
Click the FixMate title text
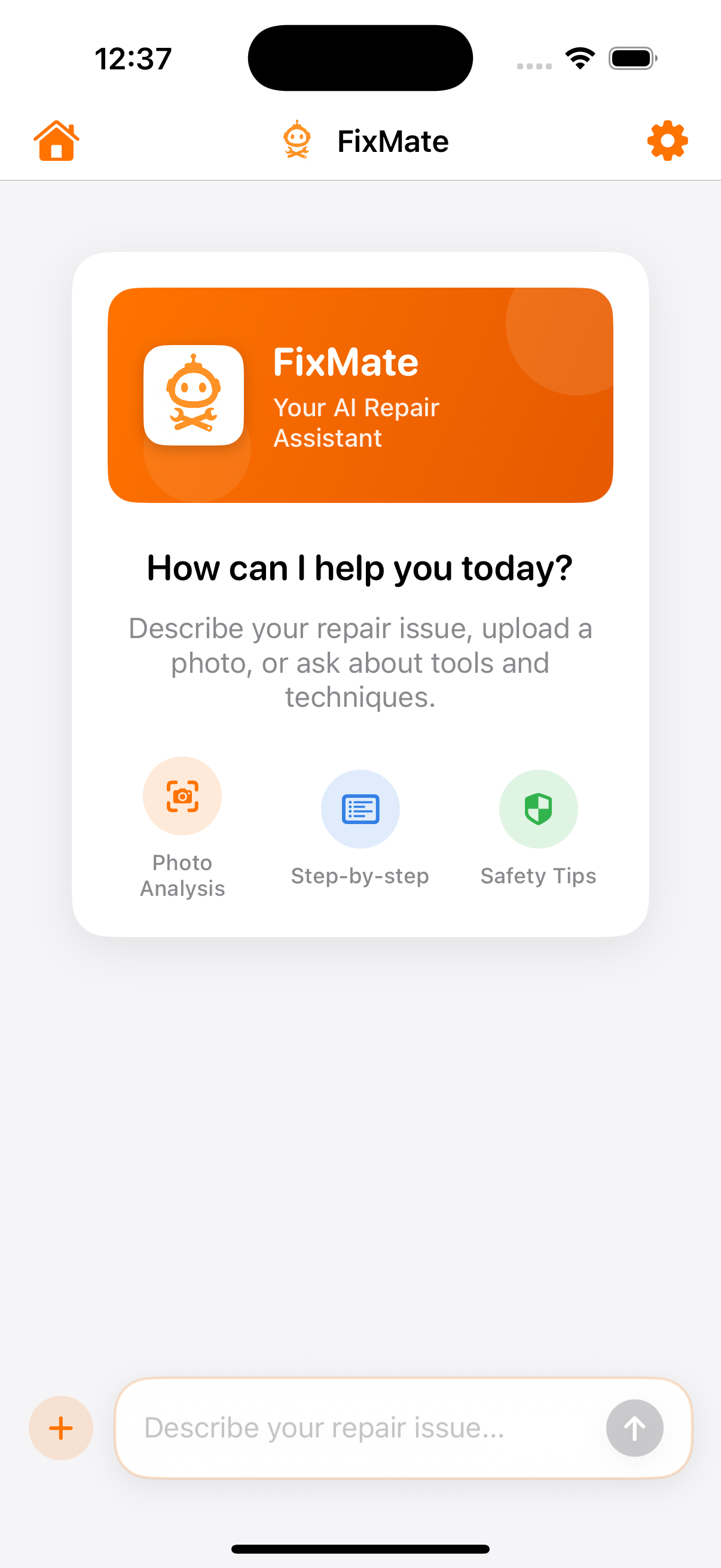(392, 140)
